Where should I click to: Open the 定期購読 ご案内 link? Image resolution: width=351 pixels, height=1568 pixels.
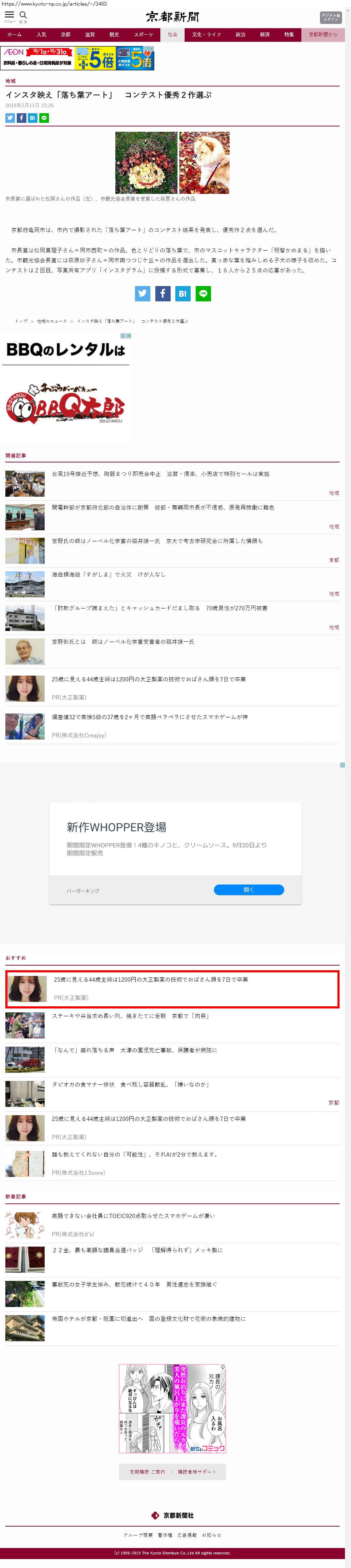point(147,1471)
